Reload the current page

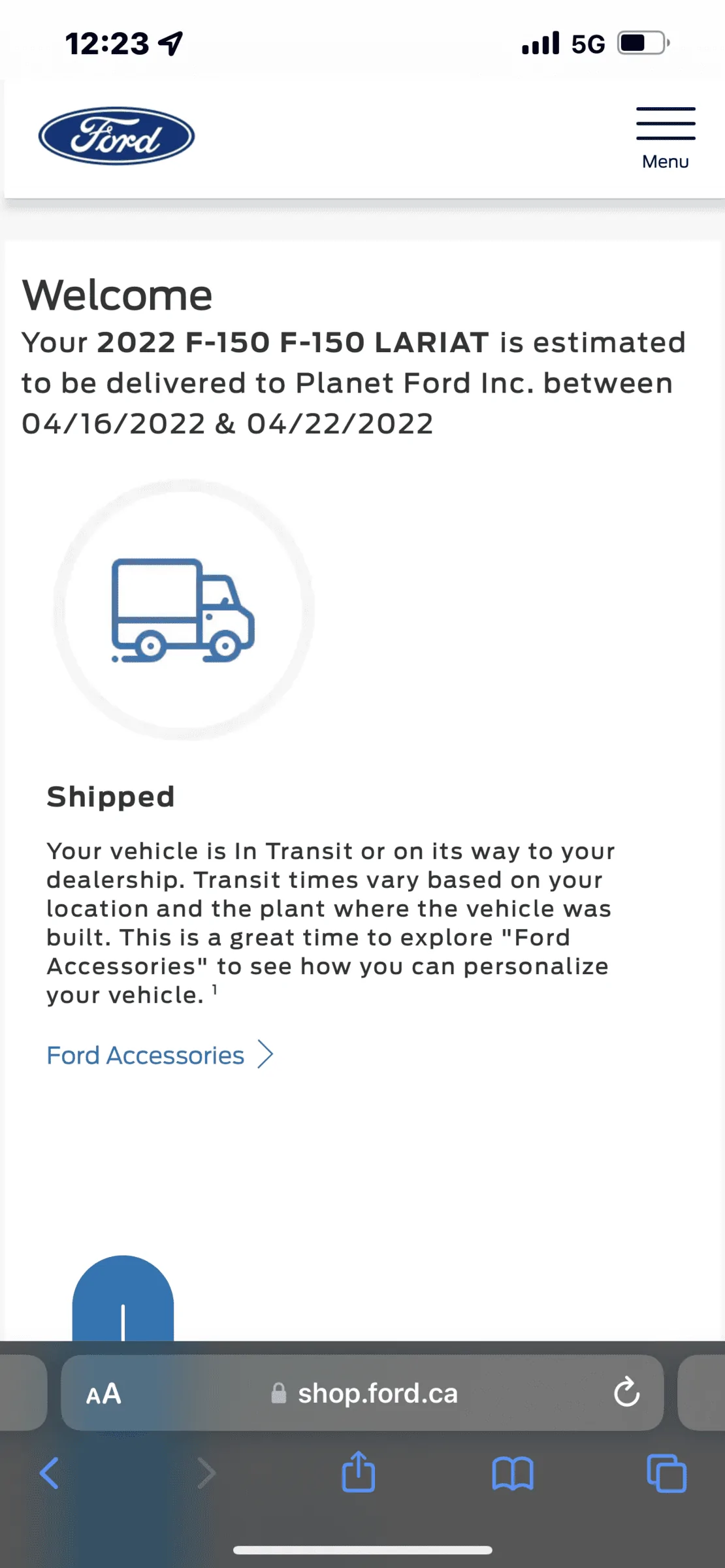(626, 1392)
